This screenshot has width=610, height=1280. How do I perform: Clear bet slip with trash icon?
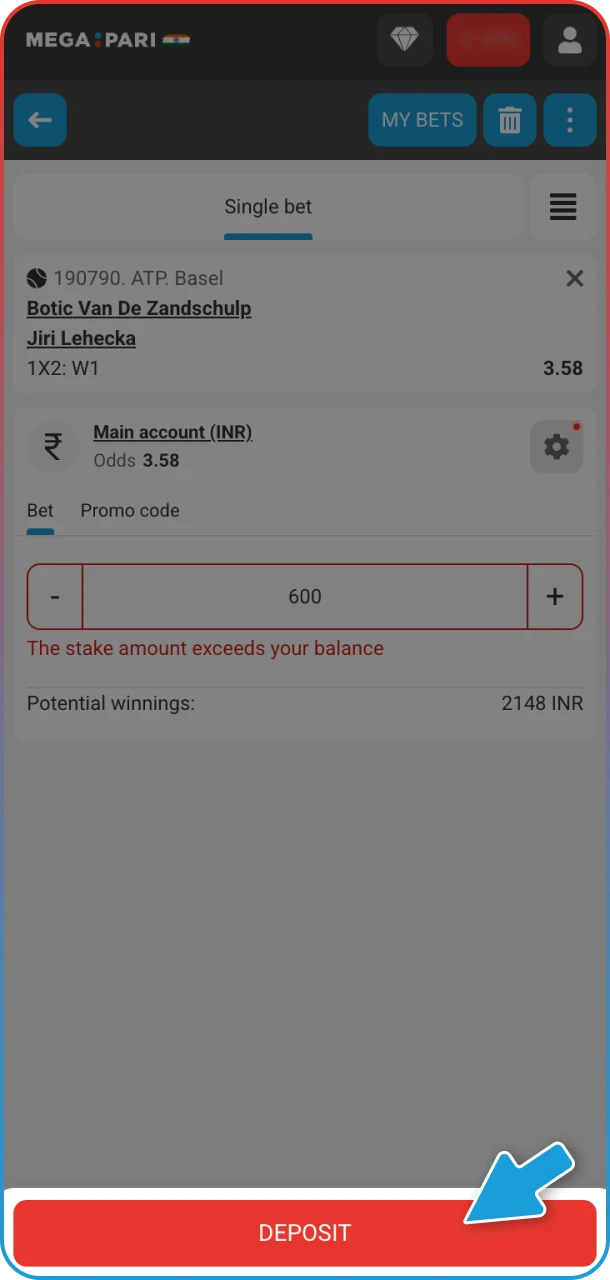pyautogui.click(x=510, y=120)
